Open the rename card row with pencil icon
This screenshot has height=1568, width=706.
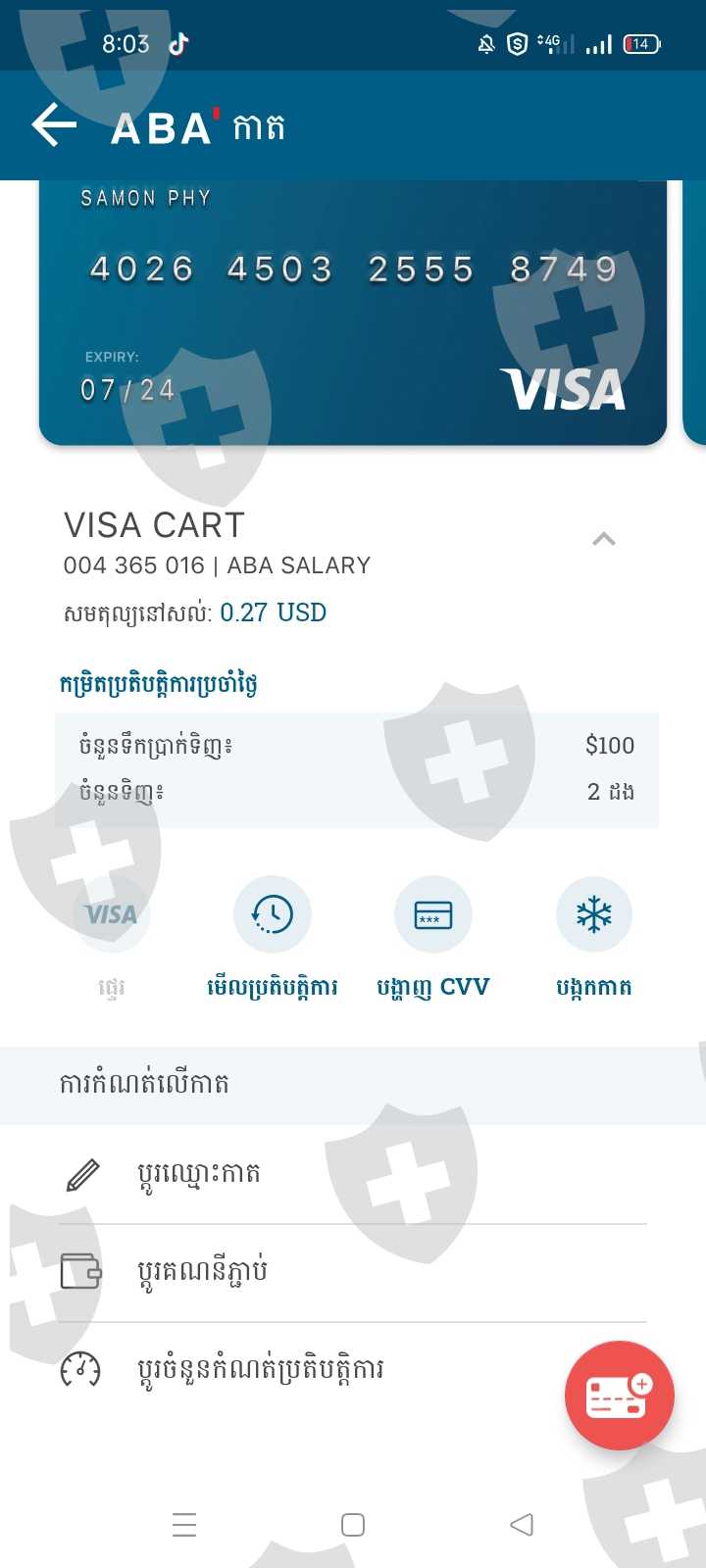click(353, 1174)
